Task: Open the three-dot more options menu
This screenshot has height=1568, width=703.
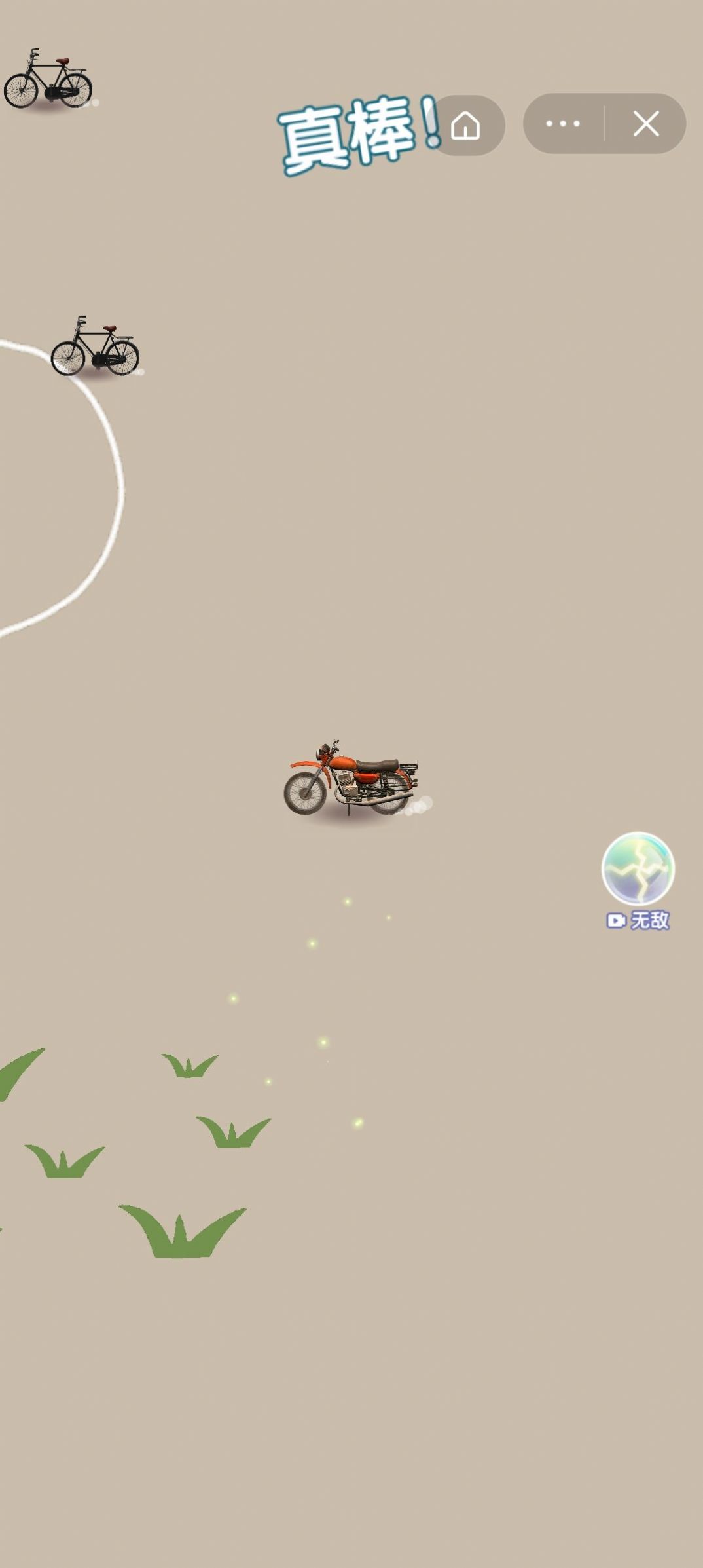Action: [563, 123]
